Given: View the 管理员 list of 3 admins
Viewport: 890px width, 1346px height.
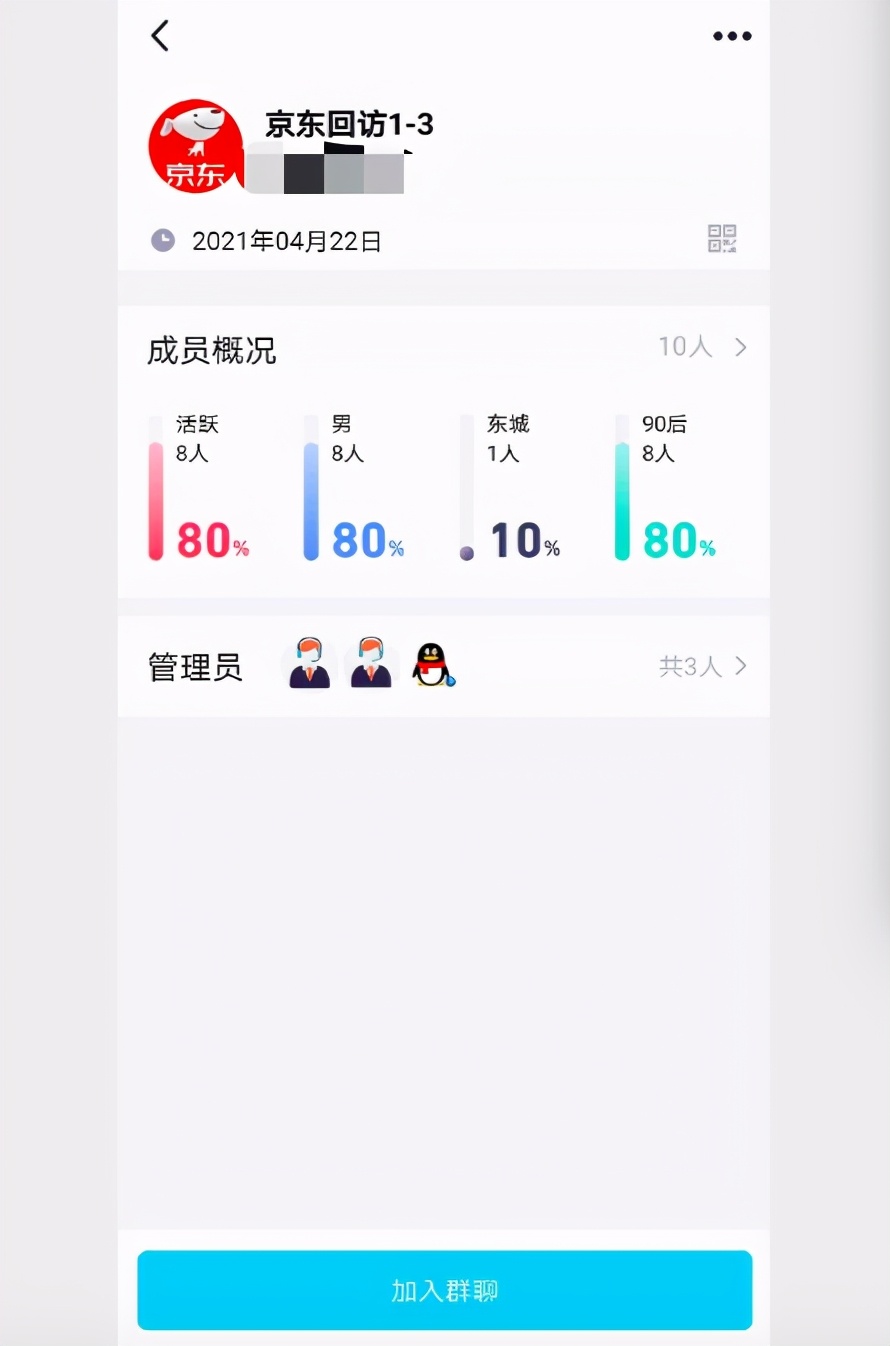Looking at the screenshot, I should click(703, 666).
